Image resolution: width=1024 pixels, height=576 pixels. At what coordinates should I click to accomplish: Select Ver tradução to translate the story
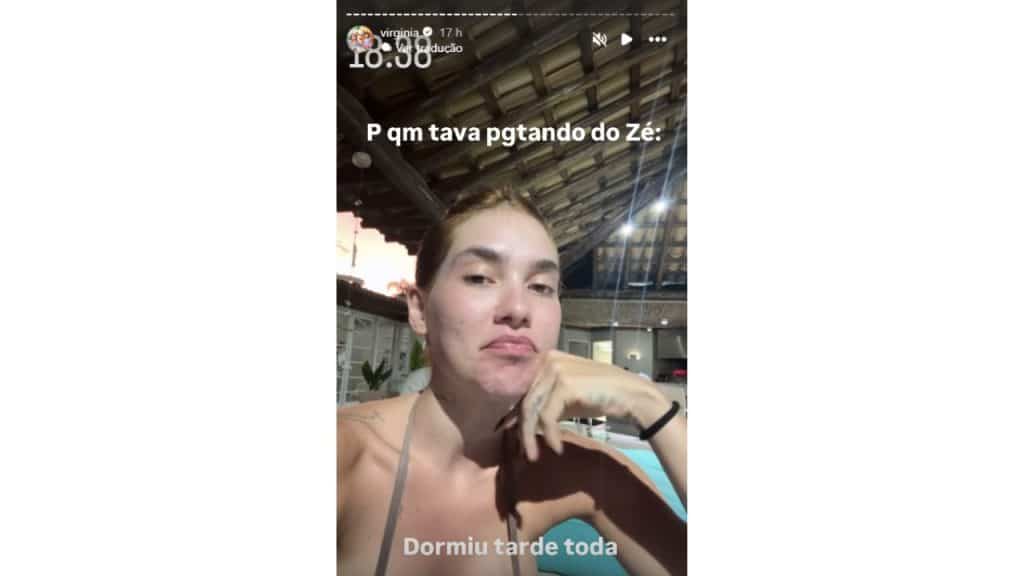(429, 47)
